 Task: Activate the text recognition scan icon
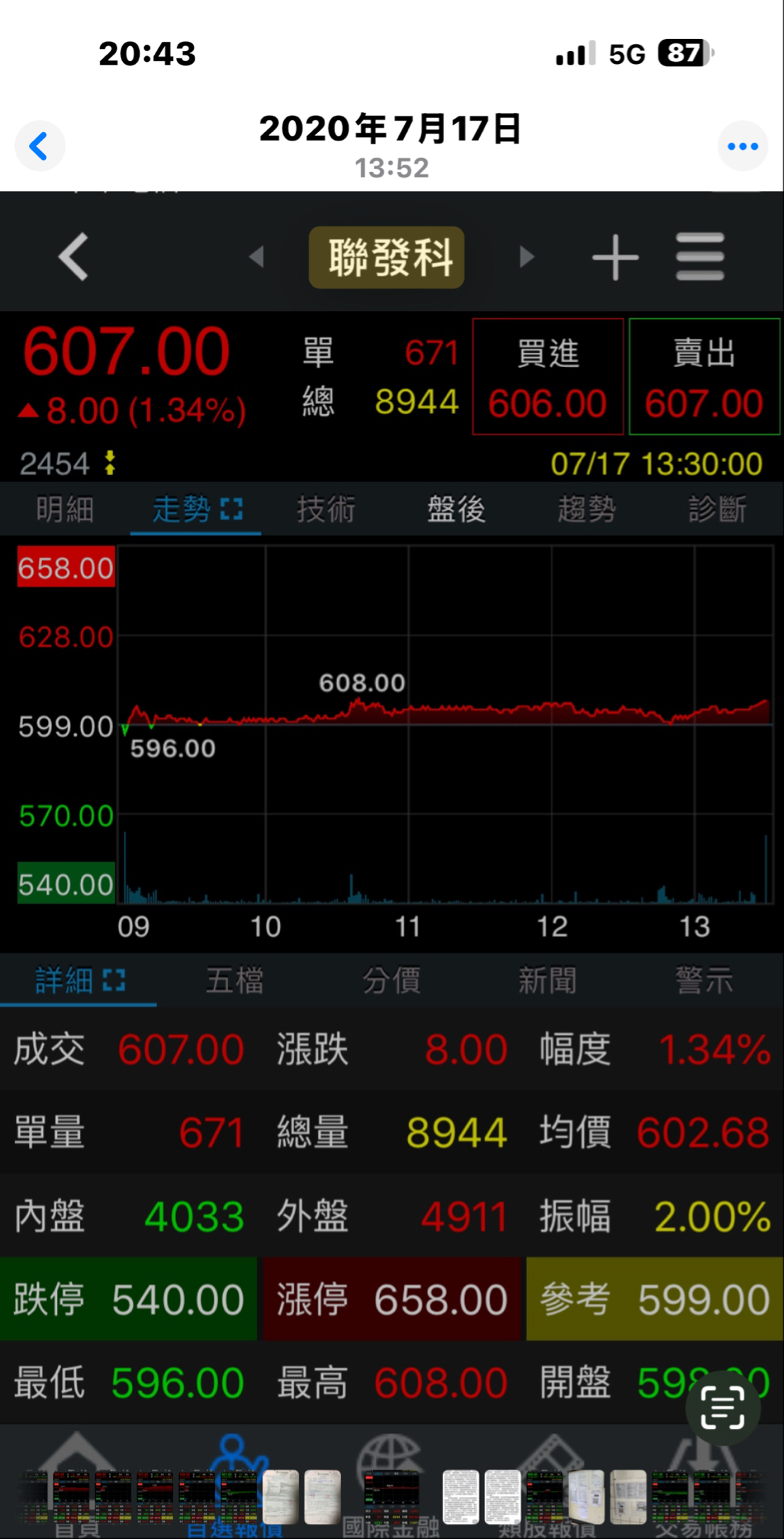click(x=722, y=1407)
